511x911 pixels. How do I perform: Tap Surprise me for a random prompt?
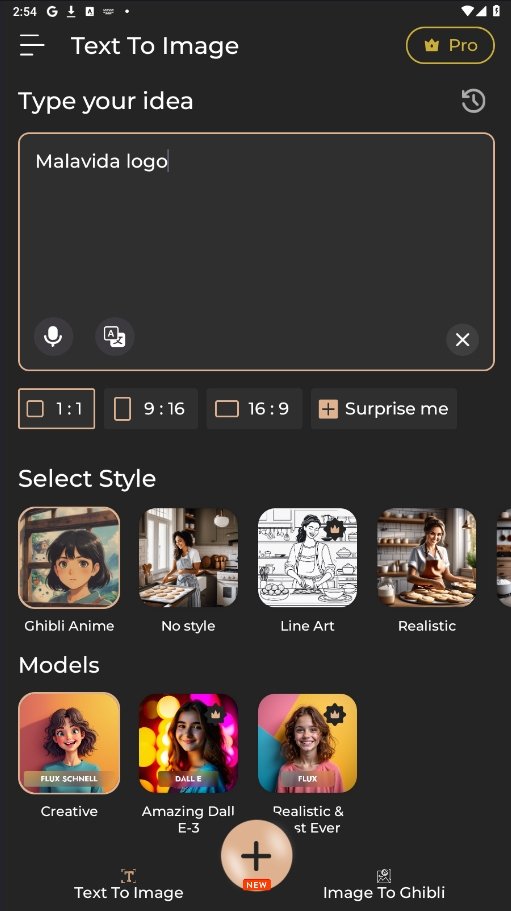pyautogui.click(x=384, y=408)
